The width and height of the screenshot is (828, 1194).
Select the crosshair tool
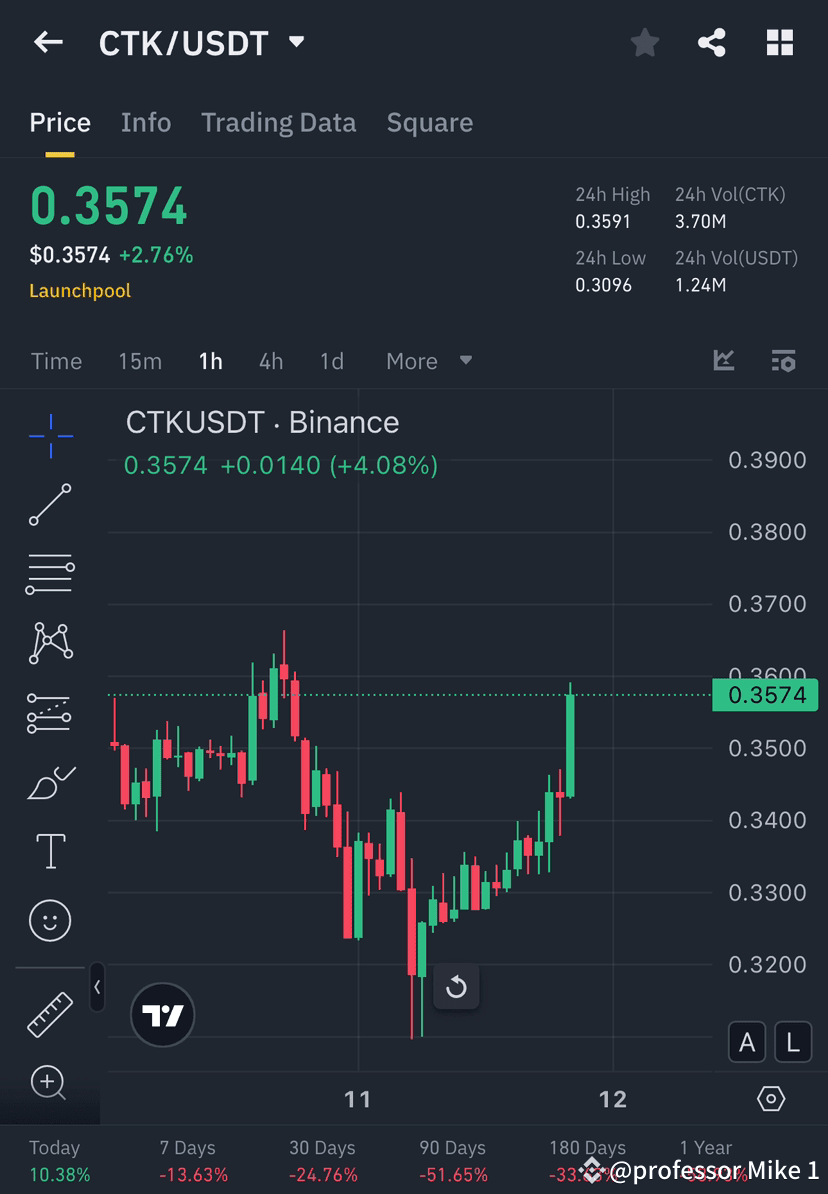[50, 435]
